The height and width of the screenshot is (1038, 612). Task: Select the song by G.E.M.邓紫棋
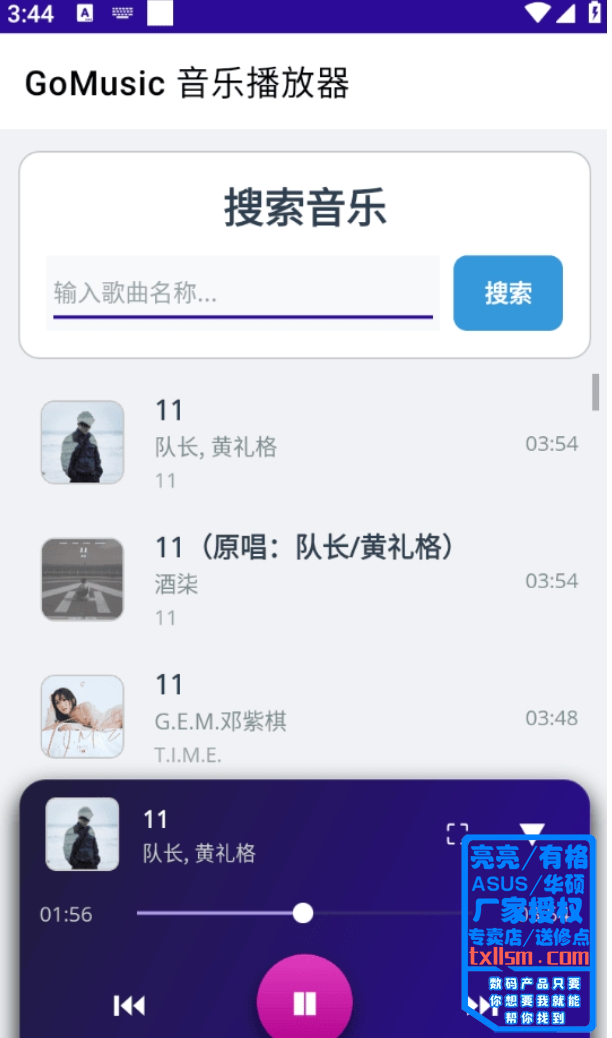pyautogui.click(x=310, y=717)
